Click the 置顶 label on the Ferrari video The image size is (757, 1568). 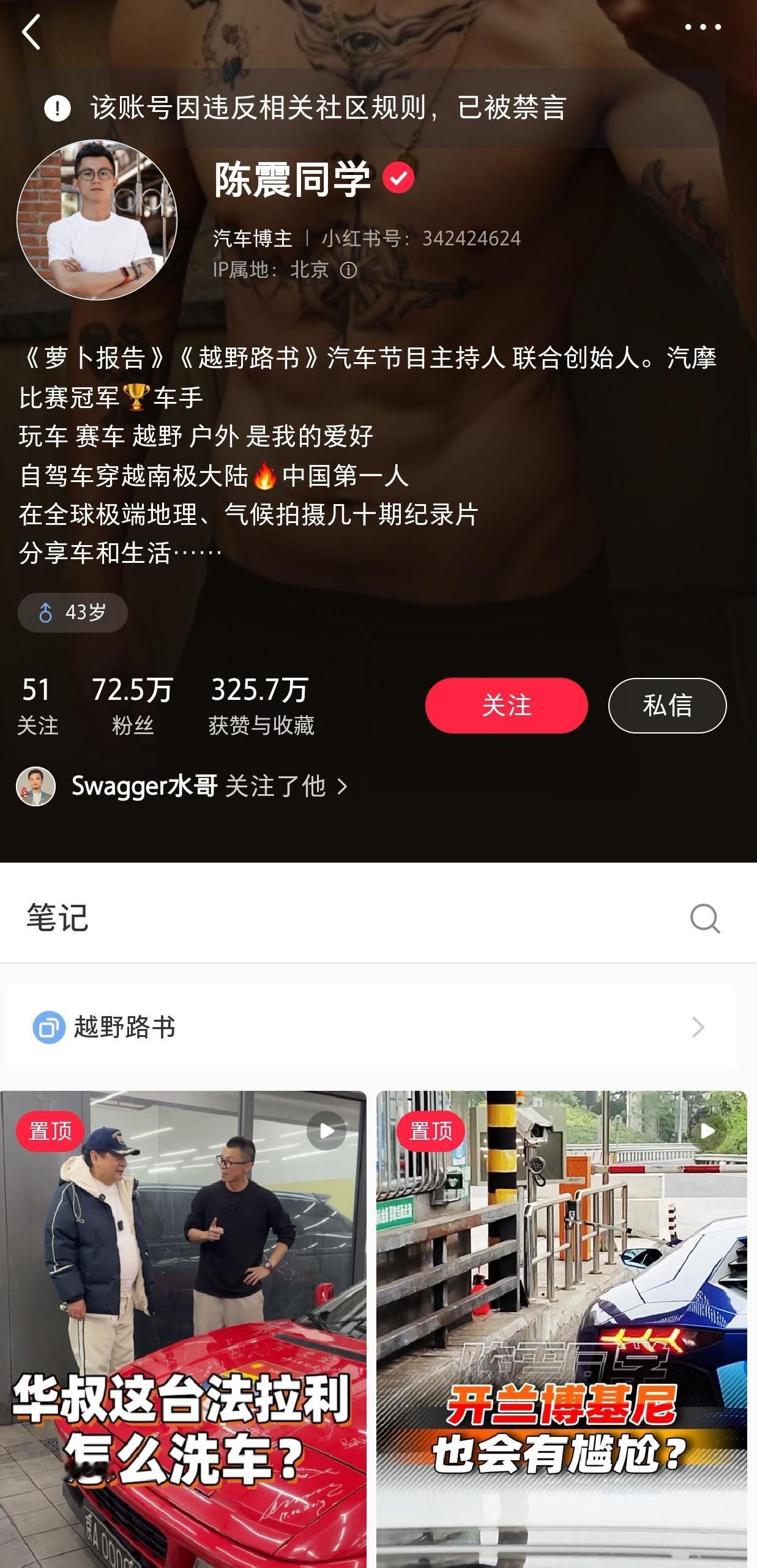click(49, 1131)
